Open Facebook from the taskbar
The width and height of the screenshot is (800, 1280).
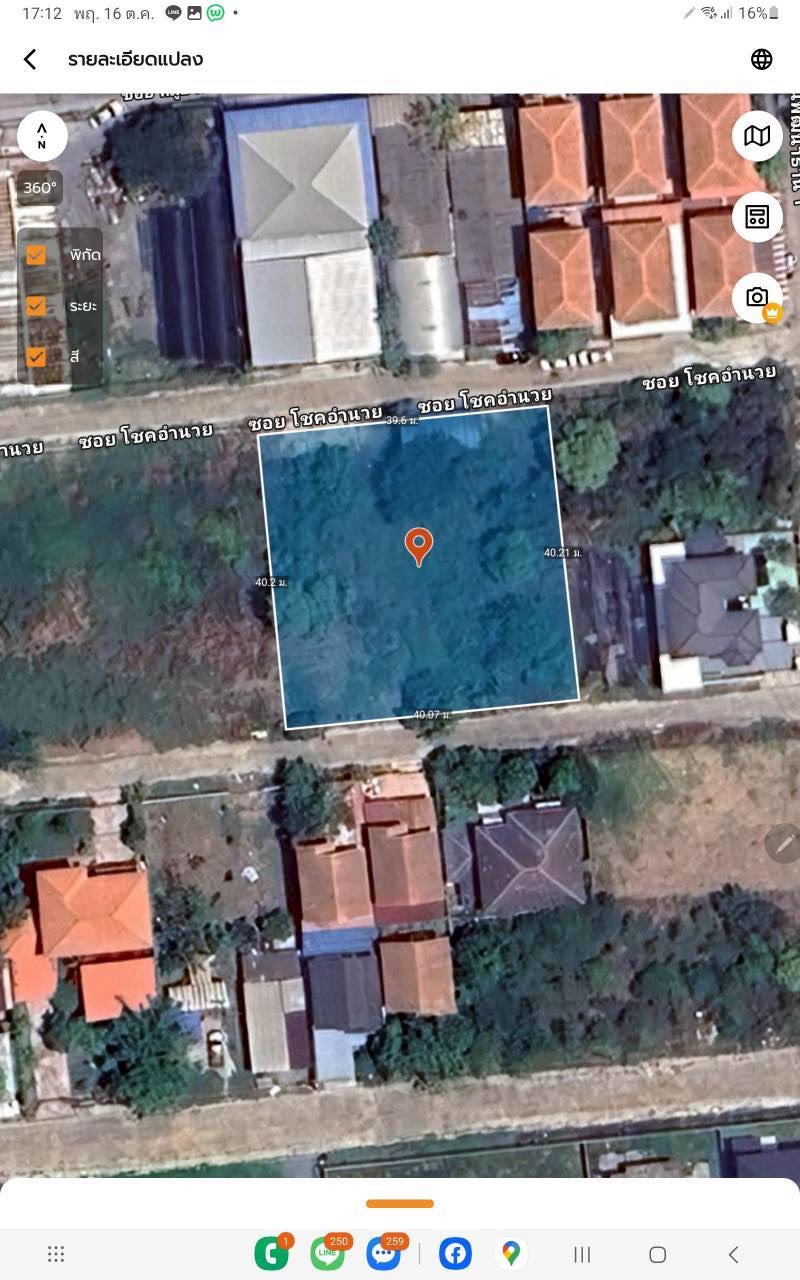[455, 1253]
